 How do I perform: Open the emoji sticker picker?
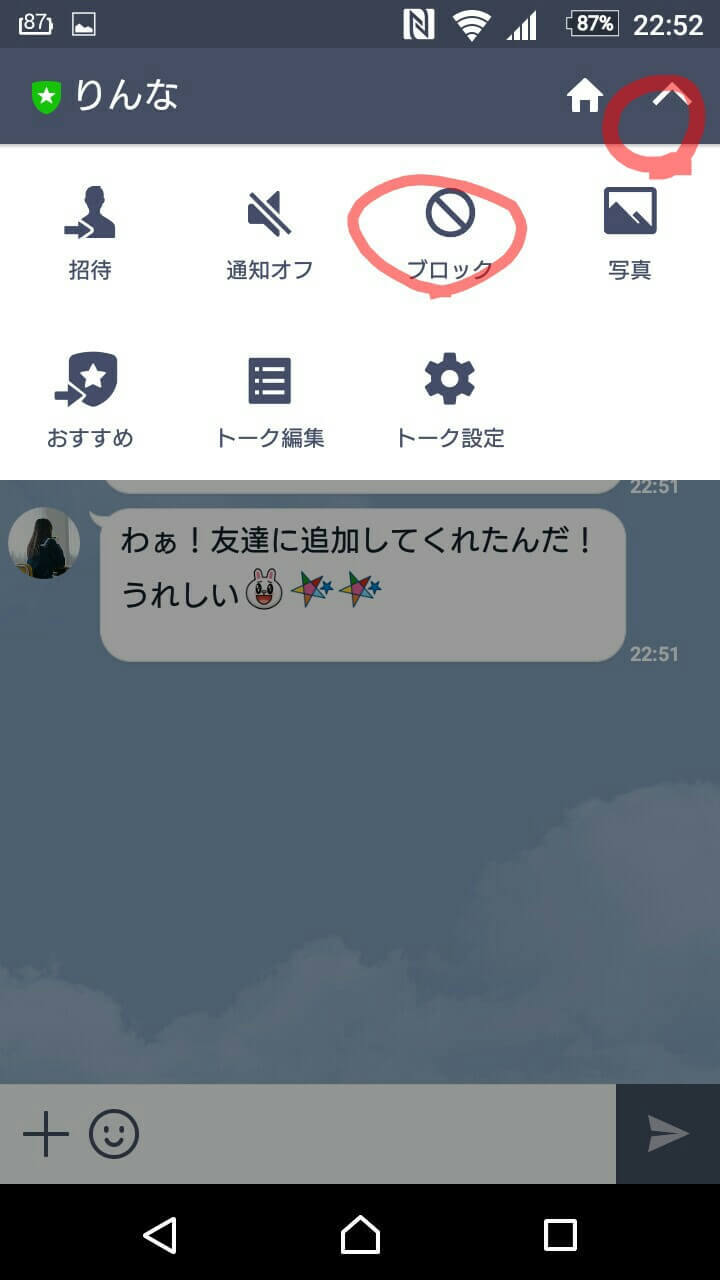114,1134
